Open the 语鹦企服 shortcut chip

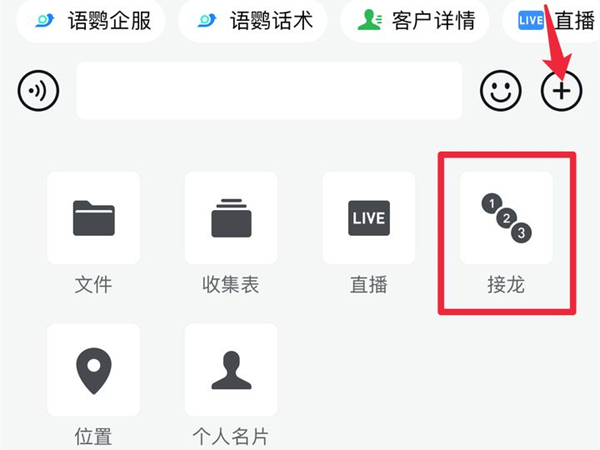[91, 19]
